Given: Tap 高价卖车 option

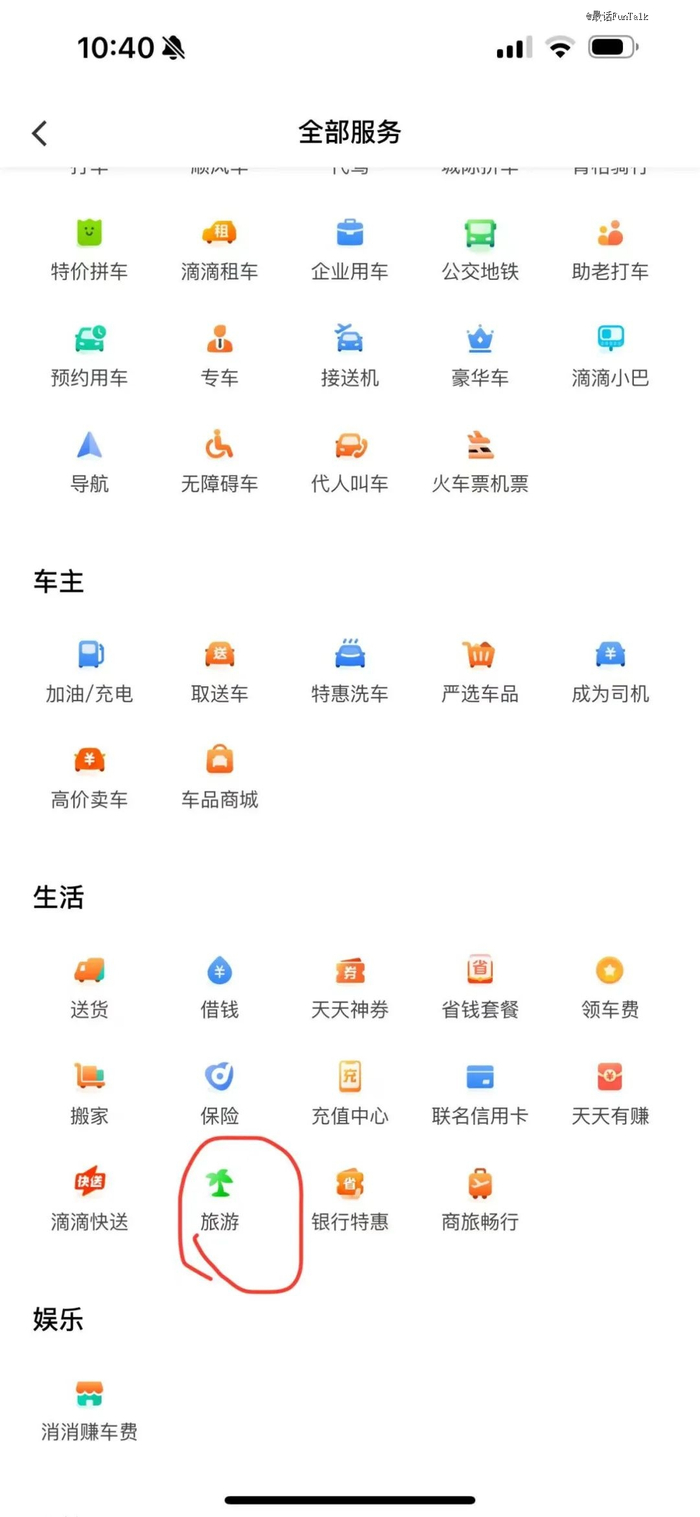Looking at the screenshot, I should coord(90,778).
